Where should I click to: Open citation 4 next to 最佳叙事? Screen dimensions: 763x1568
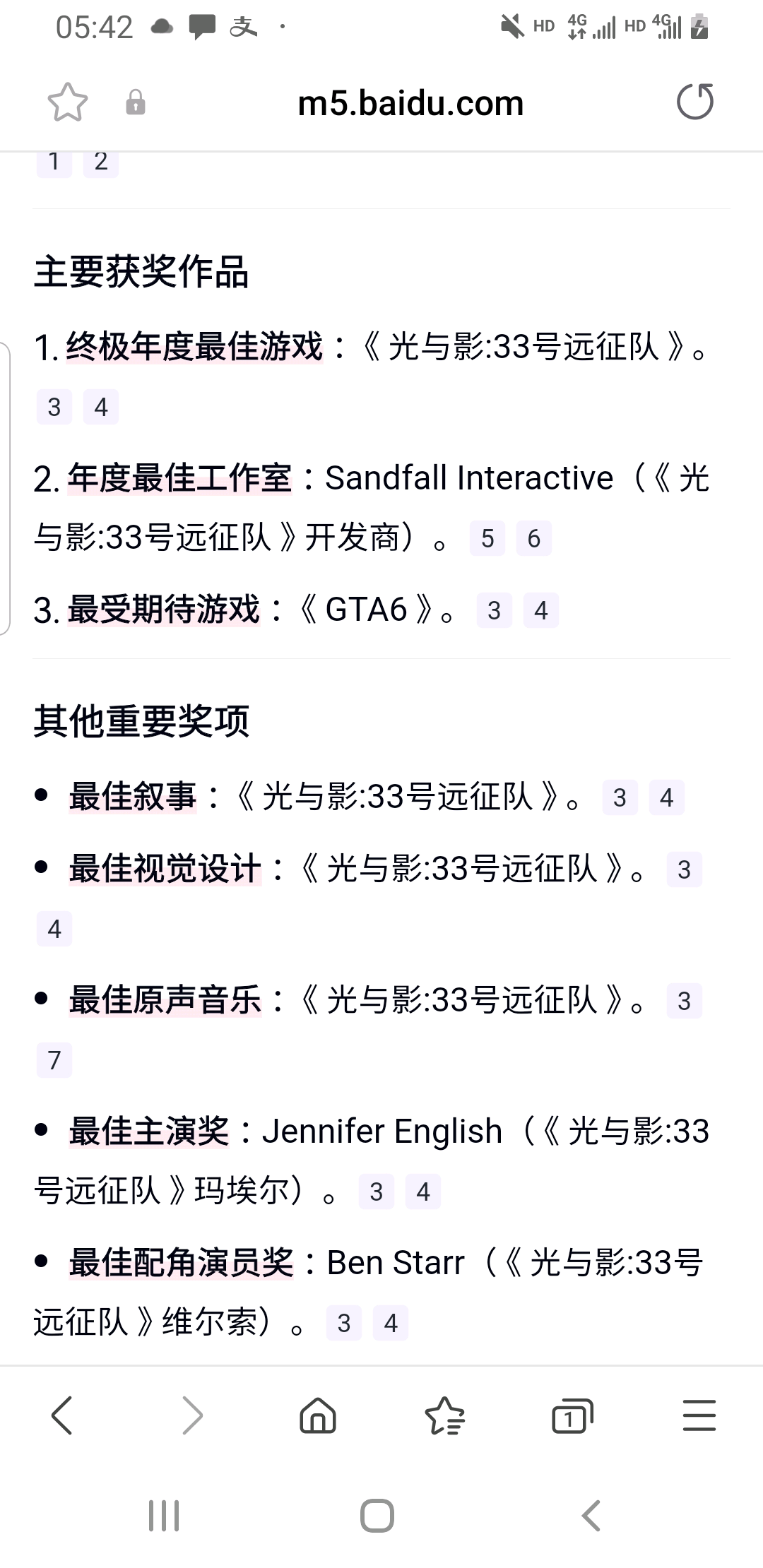666,798
